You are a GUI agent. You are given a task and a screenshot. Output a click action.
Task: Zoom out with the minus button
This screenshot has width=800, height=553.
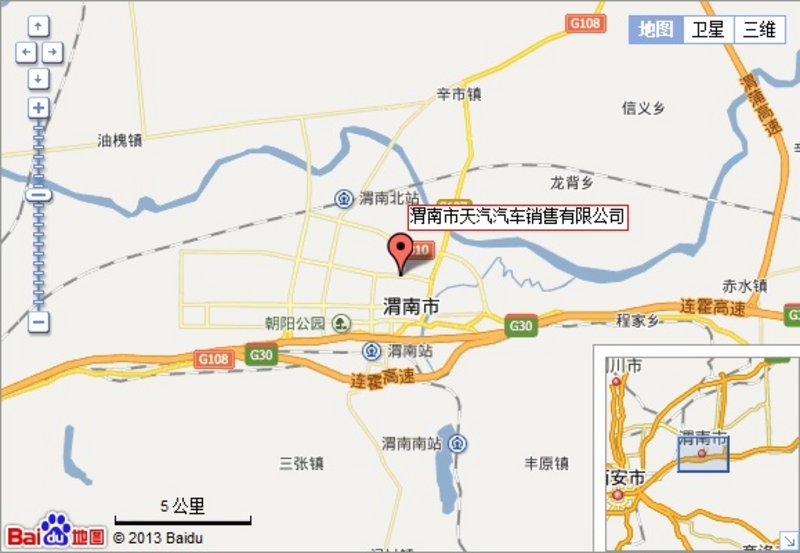tap(38, 322)
